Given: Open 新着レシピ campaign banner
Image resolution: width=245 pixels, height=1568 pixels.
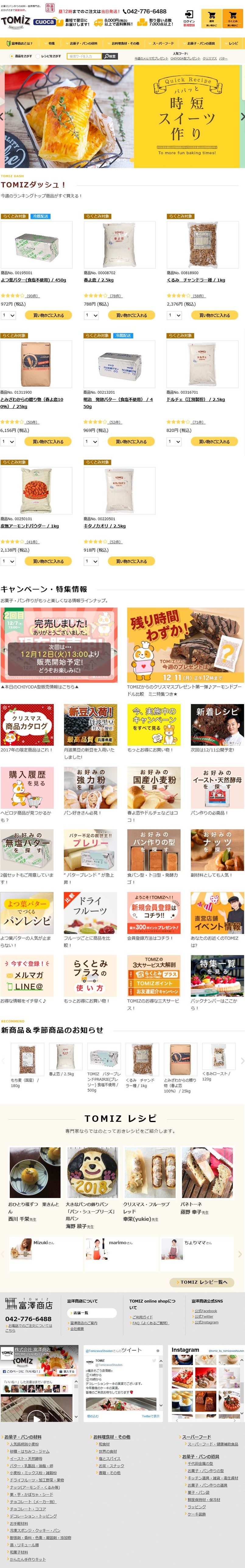Looking at the screenshot, I should point(217,724).
